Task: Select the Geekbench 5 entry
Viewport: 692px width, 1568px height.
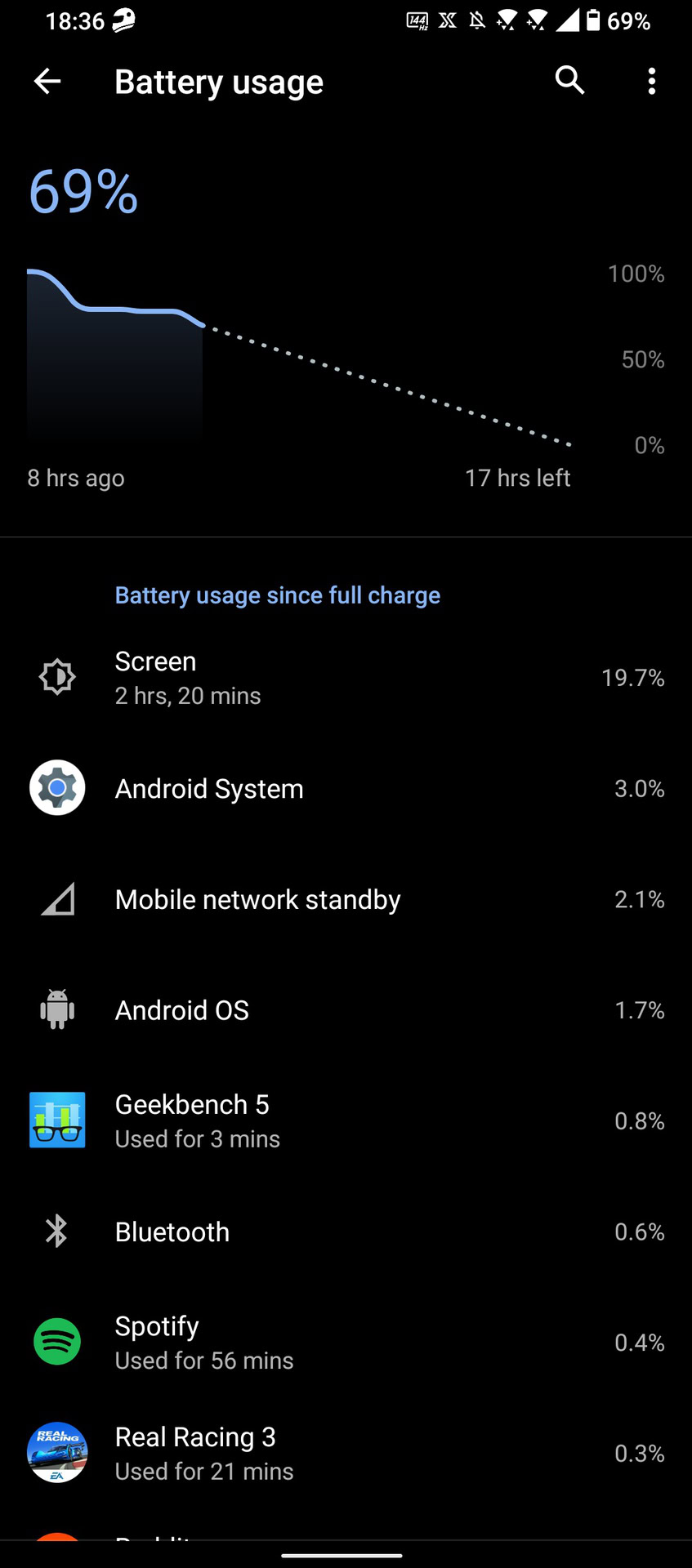Action: (346, 1120)
